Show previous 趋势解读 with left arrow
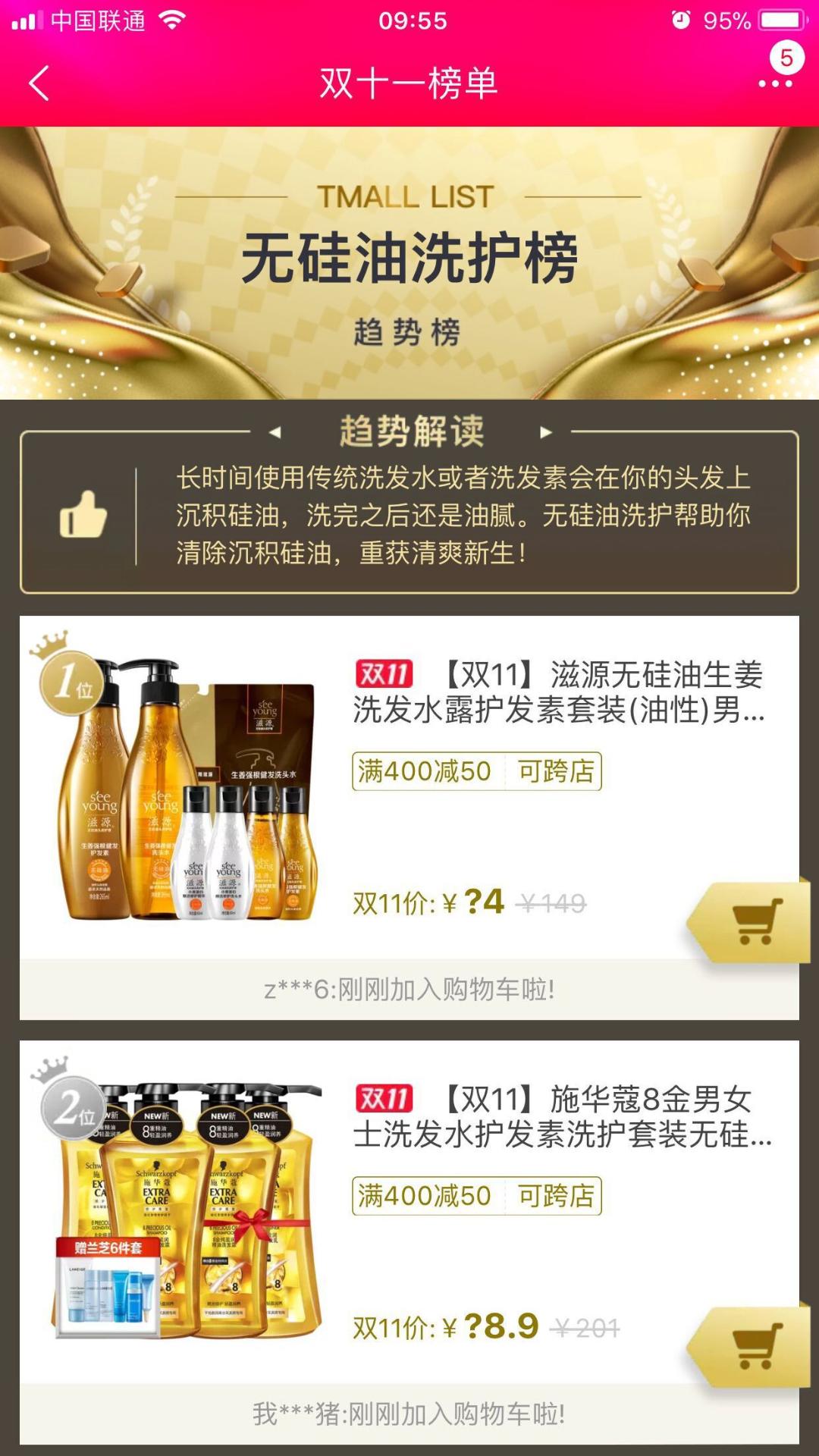This screenshot has width=819, height=1456. click(275, 432)
